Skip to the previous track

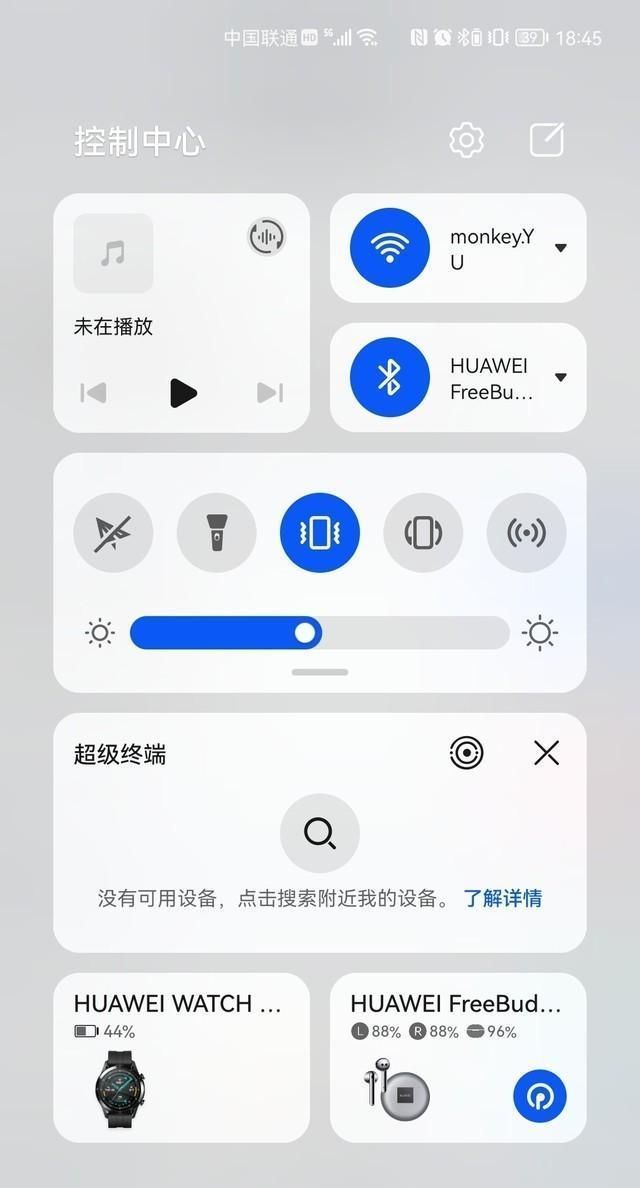click(x=93, y=393)
